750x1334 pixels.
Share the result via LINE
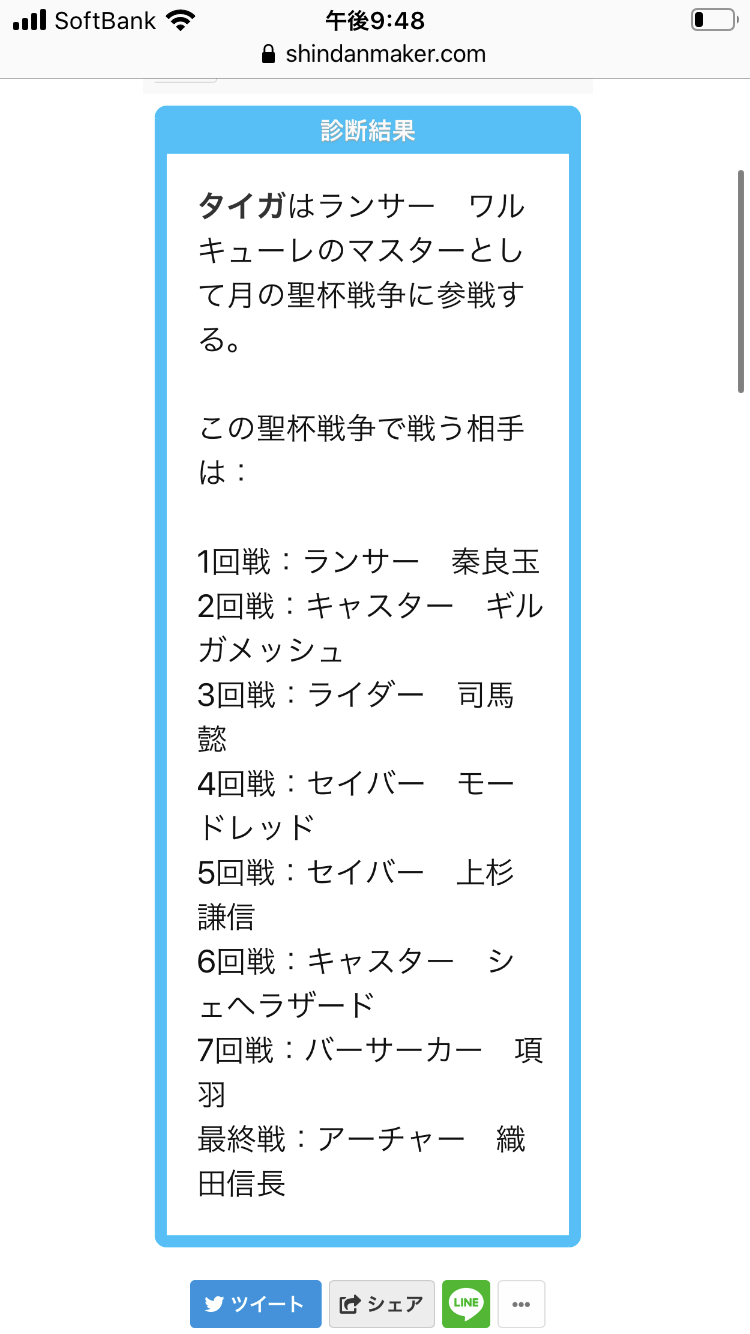click(x=466, y=1304)
